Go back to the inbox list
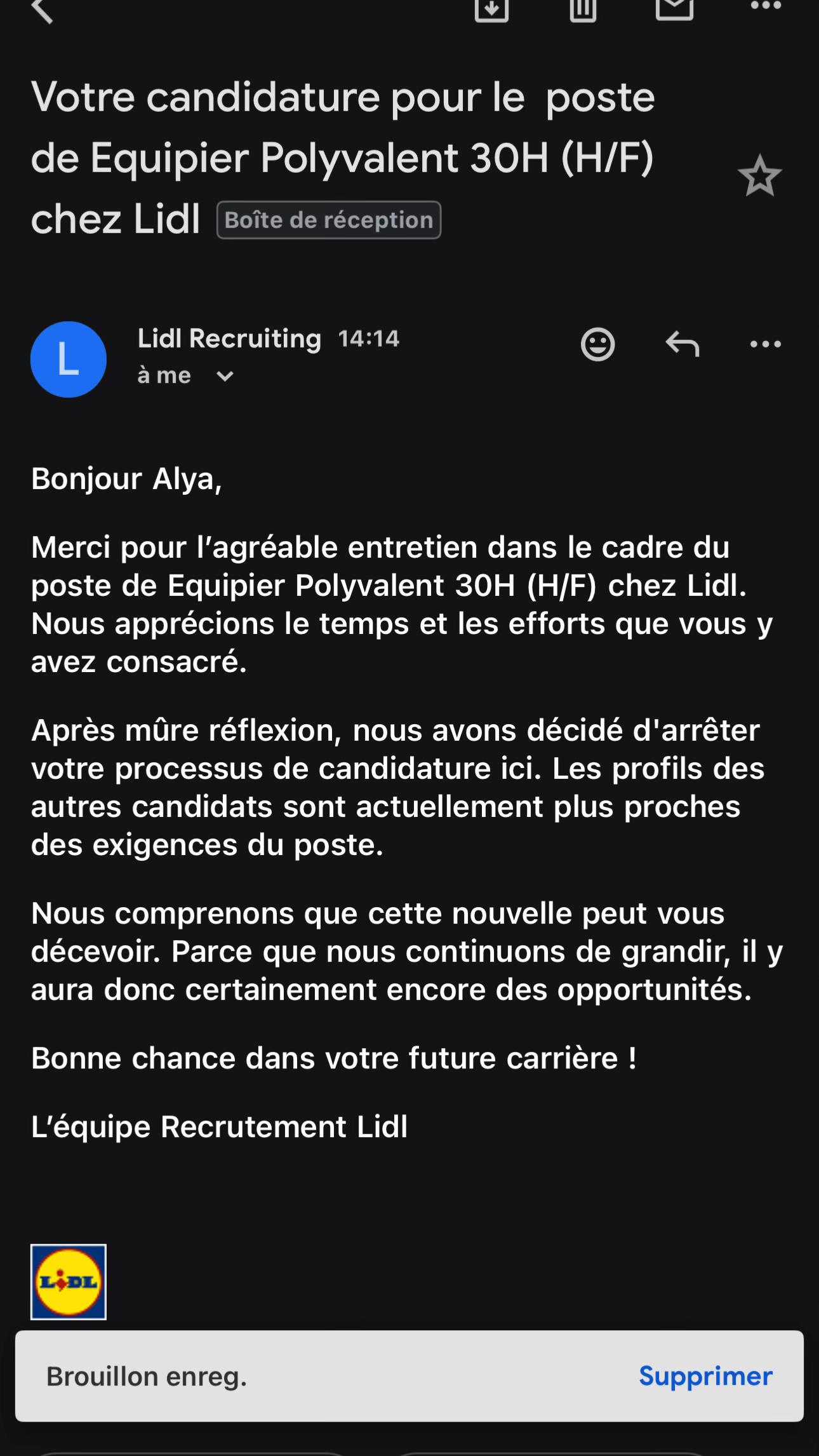This screenshot has width=819, height=1456. (x=43, y=9)
